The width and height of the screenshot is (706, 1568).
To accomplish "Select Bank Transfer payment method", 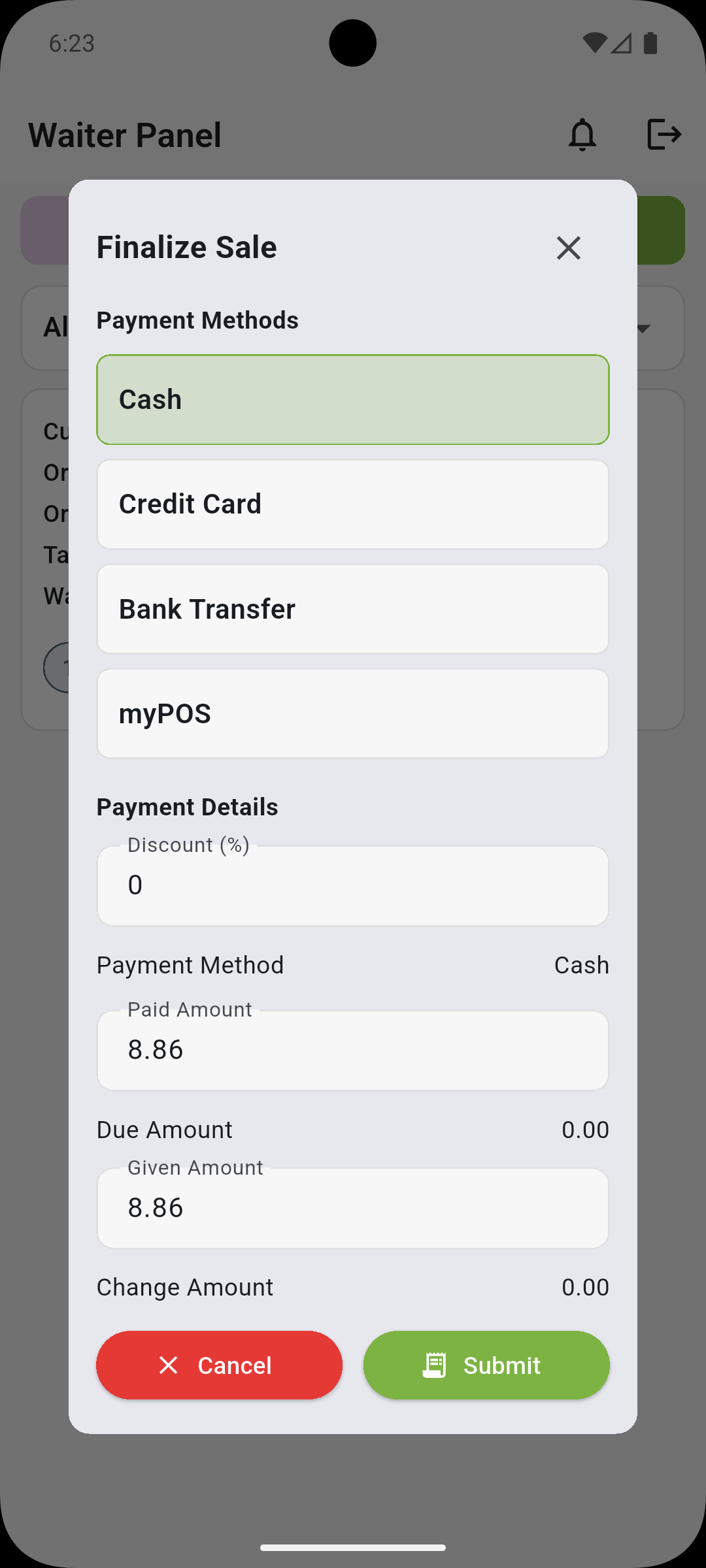I will (x=352, y=608).
